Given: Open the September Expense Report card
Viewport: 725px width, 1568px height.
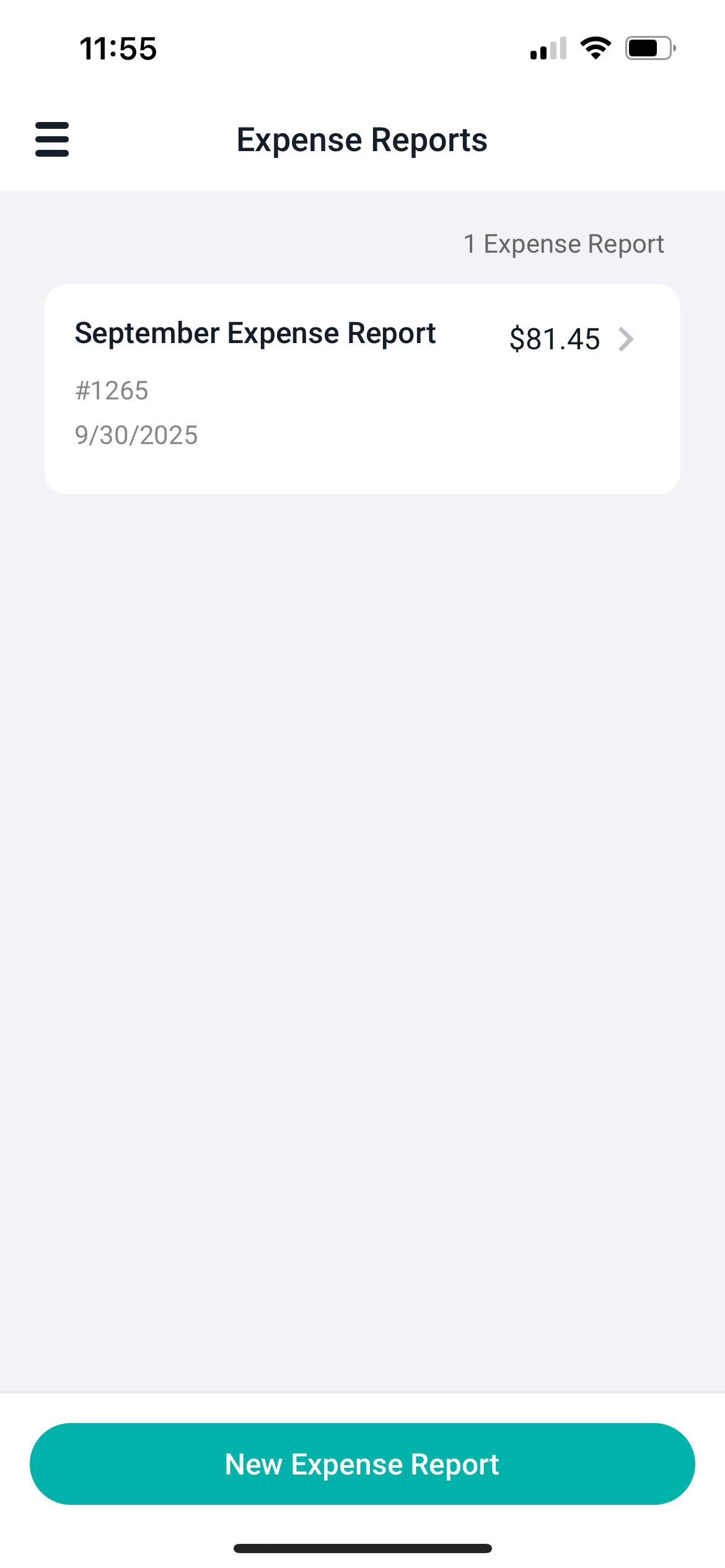Looking at the screenshot, I should pyautogui.click(x=362, y=388).
